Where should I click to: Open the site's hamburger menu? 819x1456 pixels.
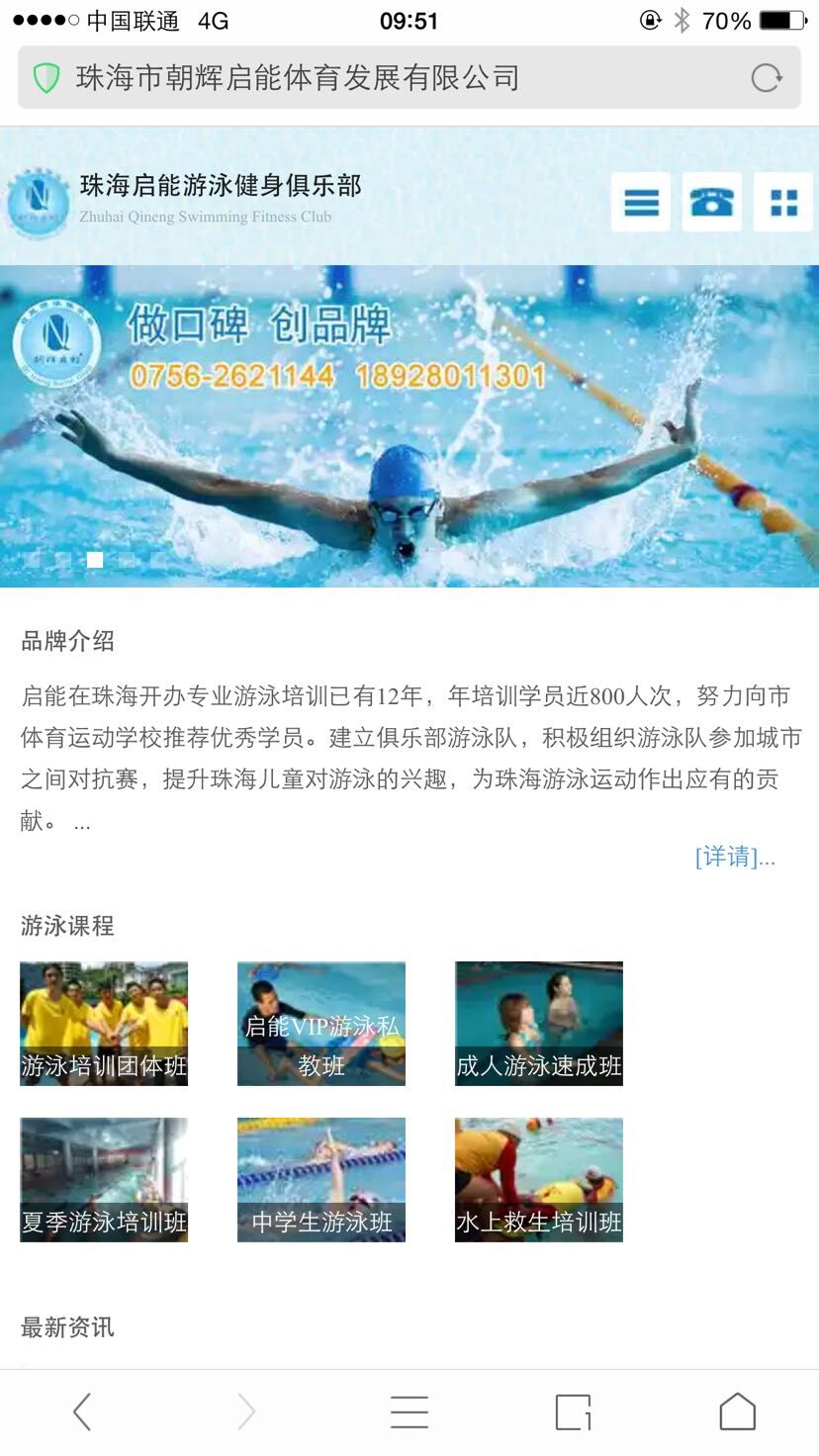tap(641, 203)
